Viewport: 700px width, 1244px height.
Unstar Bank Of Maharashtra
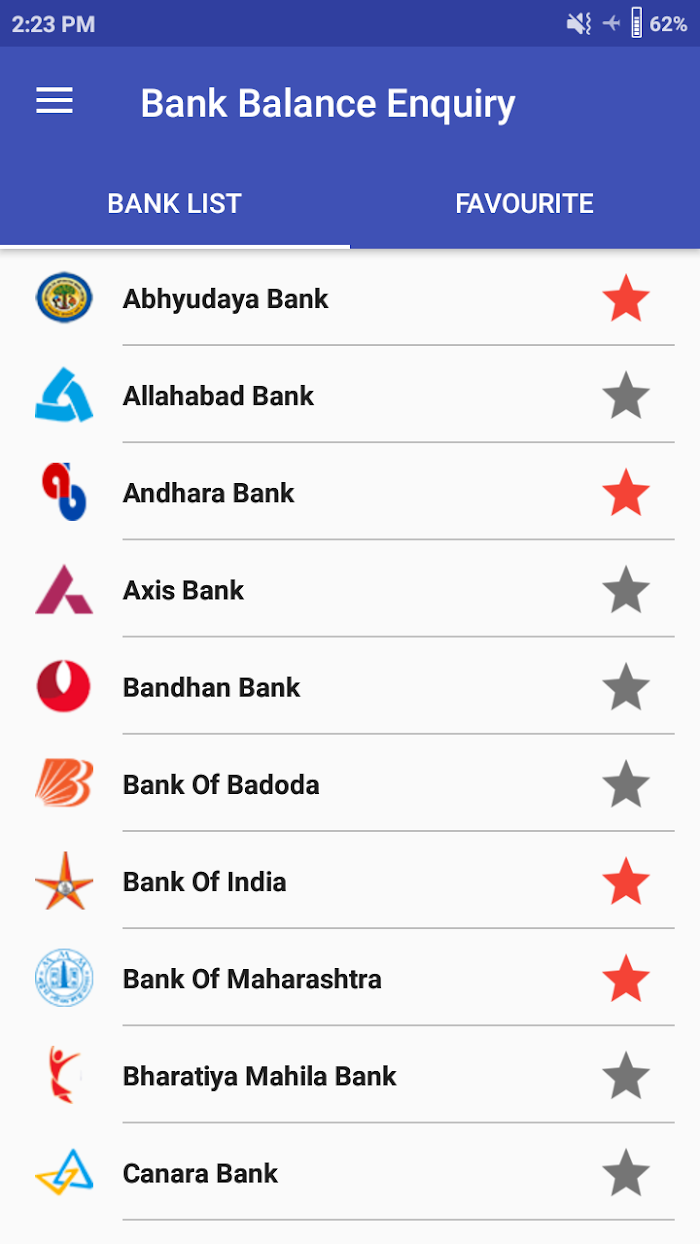(x=626, y=977)
